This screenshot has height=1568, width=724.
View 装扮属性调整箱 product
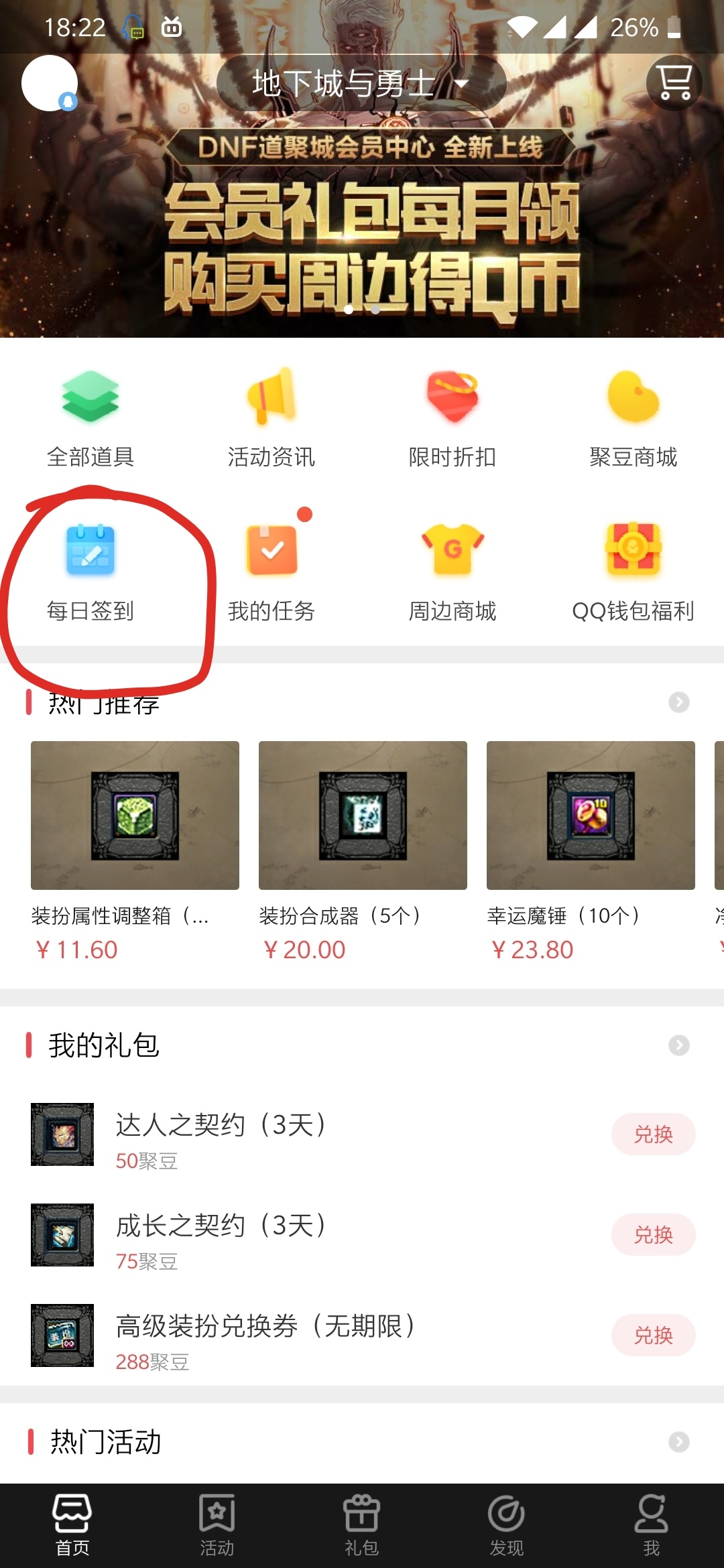coord(135,815)
